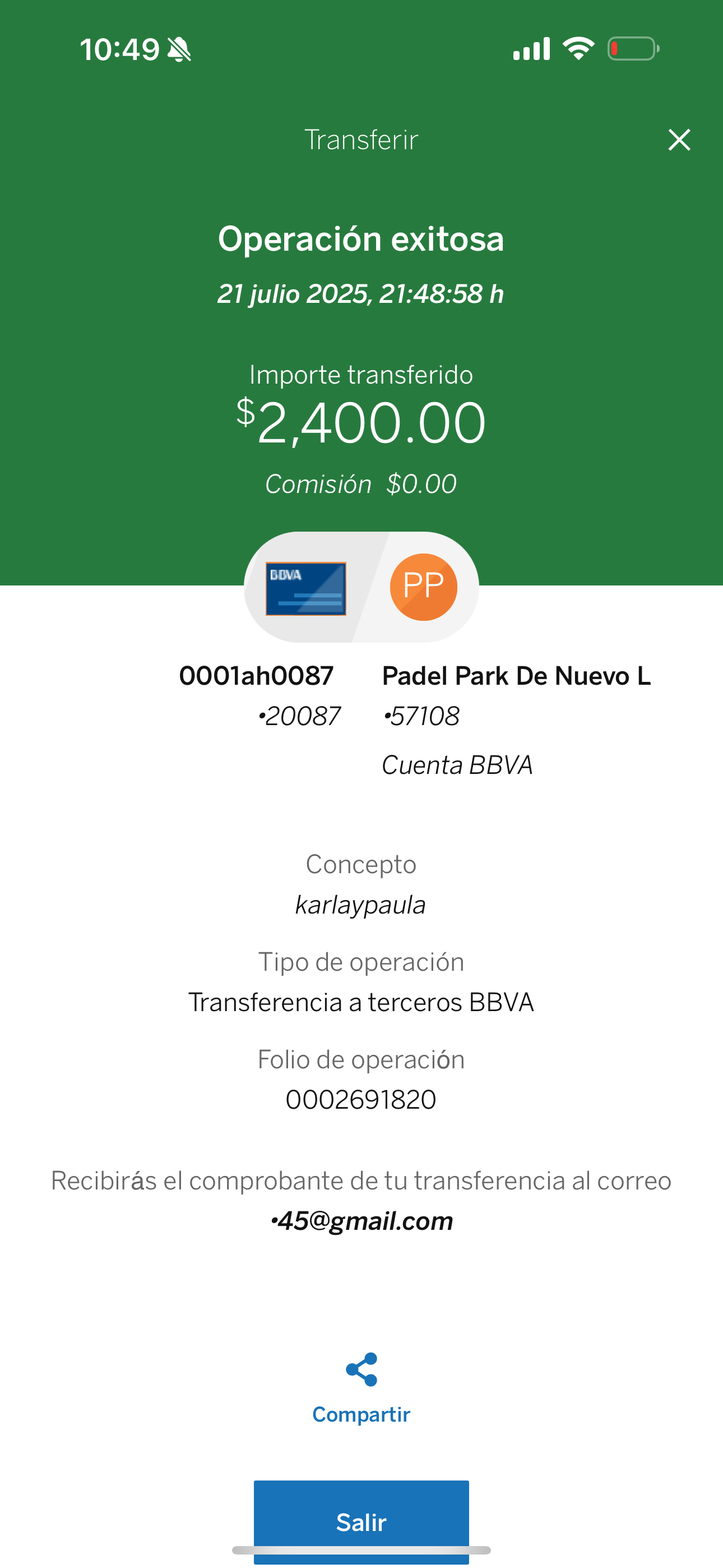The height and width of the screenshot is (1568, 723).
Task: Share the transfer receipt via Compartir
Action: pos(361,1387)
